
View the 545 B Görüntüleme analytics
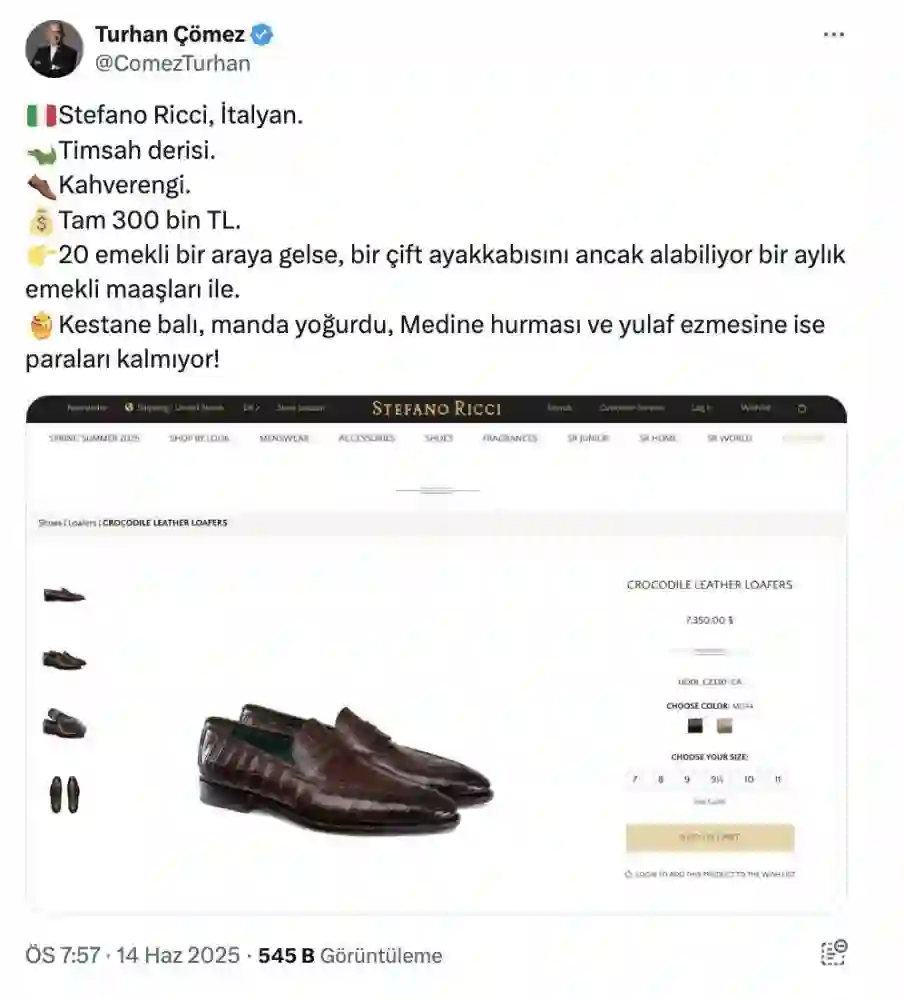coord(350,955)
